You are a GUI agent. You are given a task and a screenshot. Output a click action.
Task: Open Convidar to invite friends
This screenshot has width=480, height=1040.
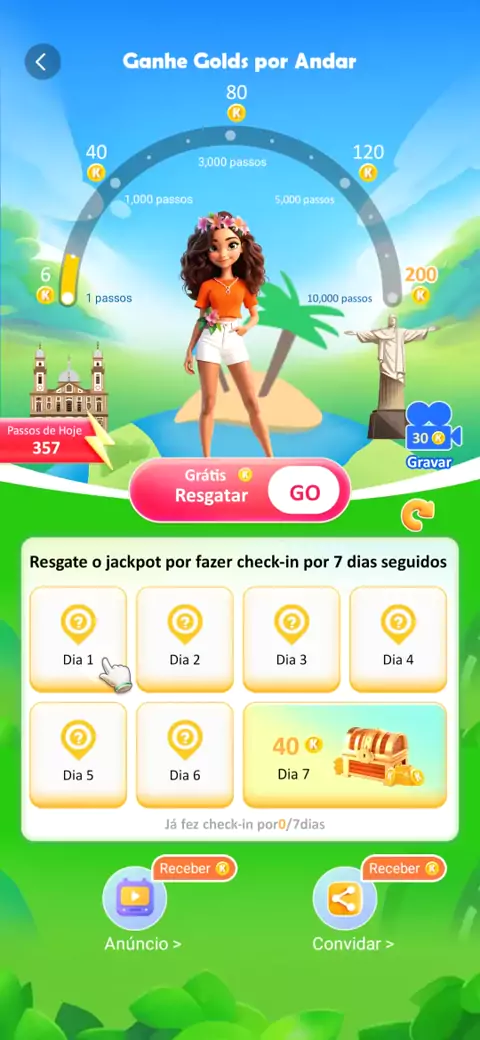coord(353,907)
